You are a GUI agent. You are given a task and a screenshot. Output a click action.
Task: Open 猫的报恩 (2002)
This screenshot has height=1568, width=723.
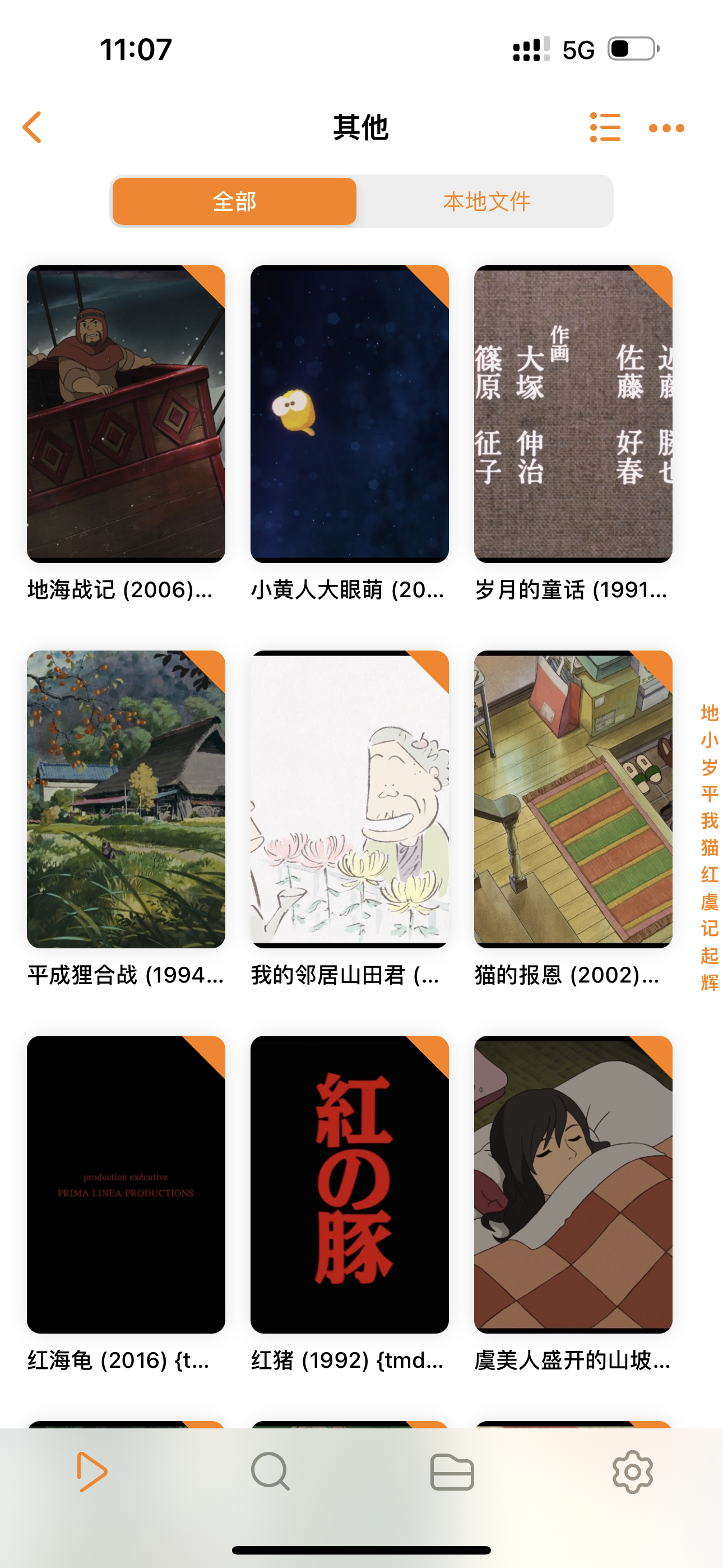click(x=573, y=799)
